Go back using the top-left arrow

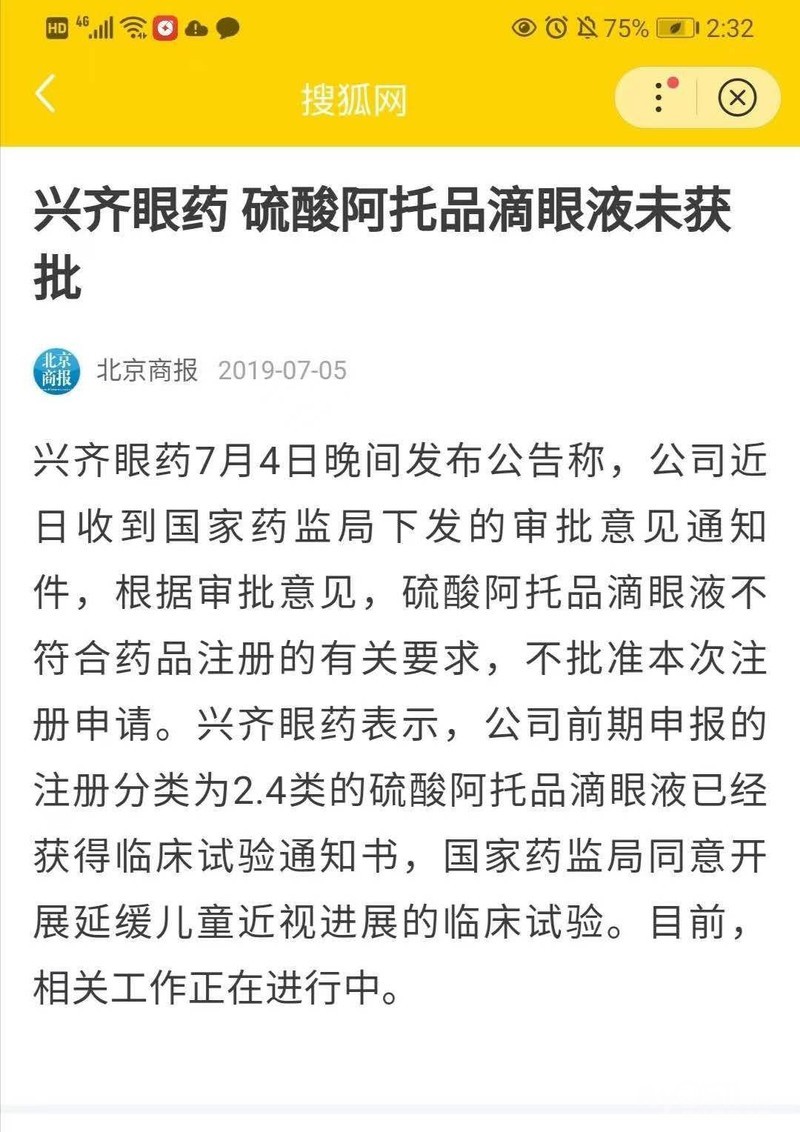[x=45, y=95]
